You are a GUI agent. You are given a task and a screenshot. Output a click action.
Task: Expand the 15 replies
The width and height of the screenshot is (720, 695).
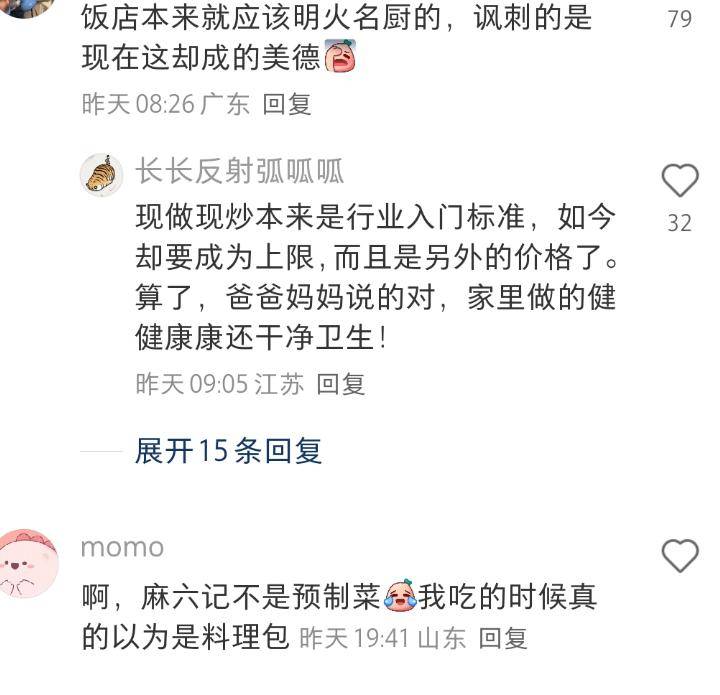(229, 450)
